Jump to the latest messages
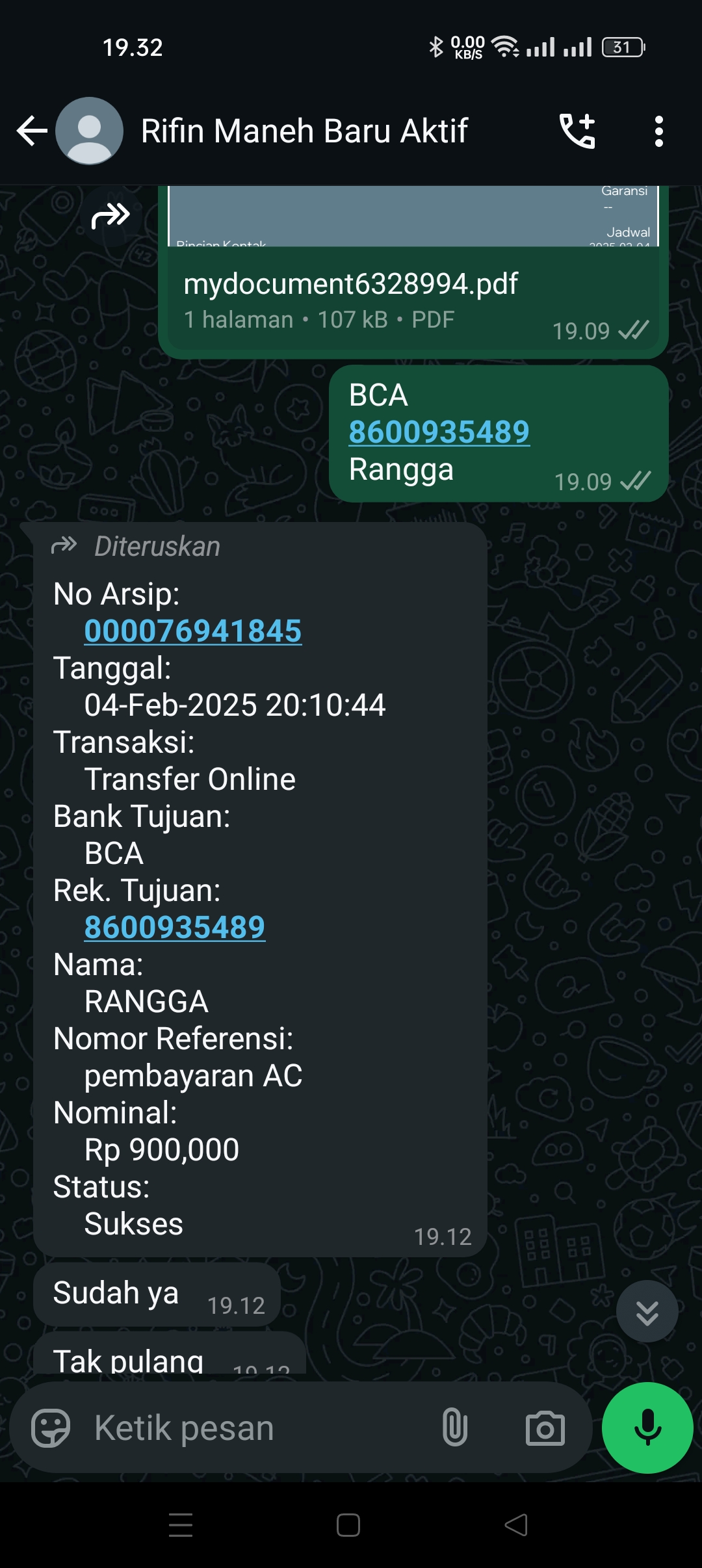 tap(647, 1312)
